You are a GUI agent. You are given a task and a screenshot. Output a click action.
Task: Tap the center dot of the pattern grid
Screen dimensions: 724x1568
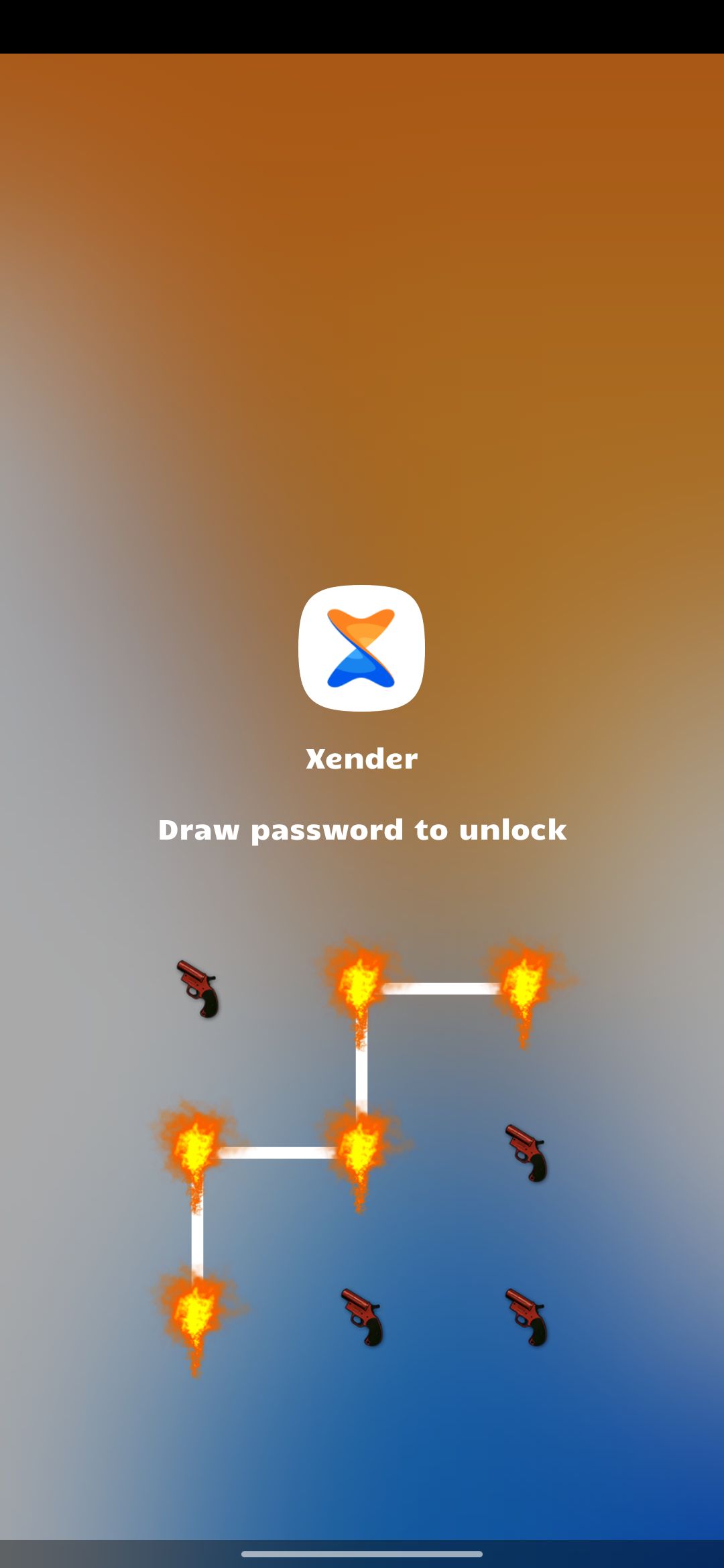coord(361,1153)
